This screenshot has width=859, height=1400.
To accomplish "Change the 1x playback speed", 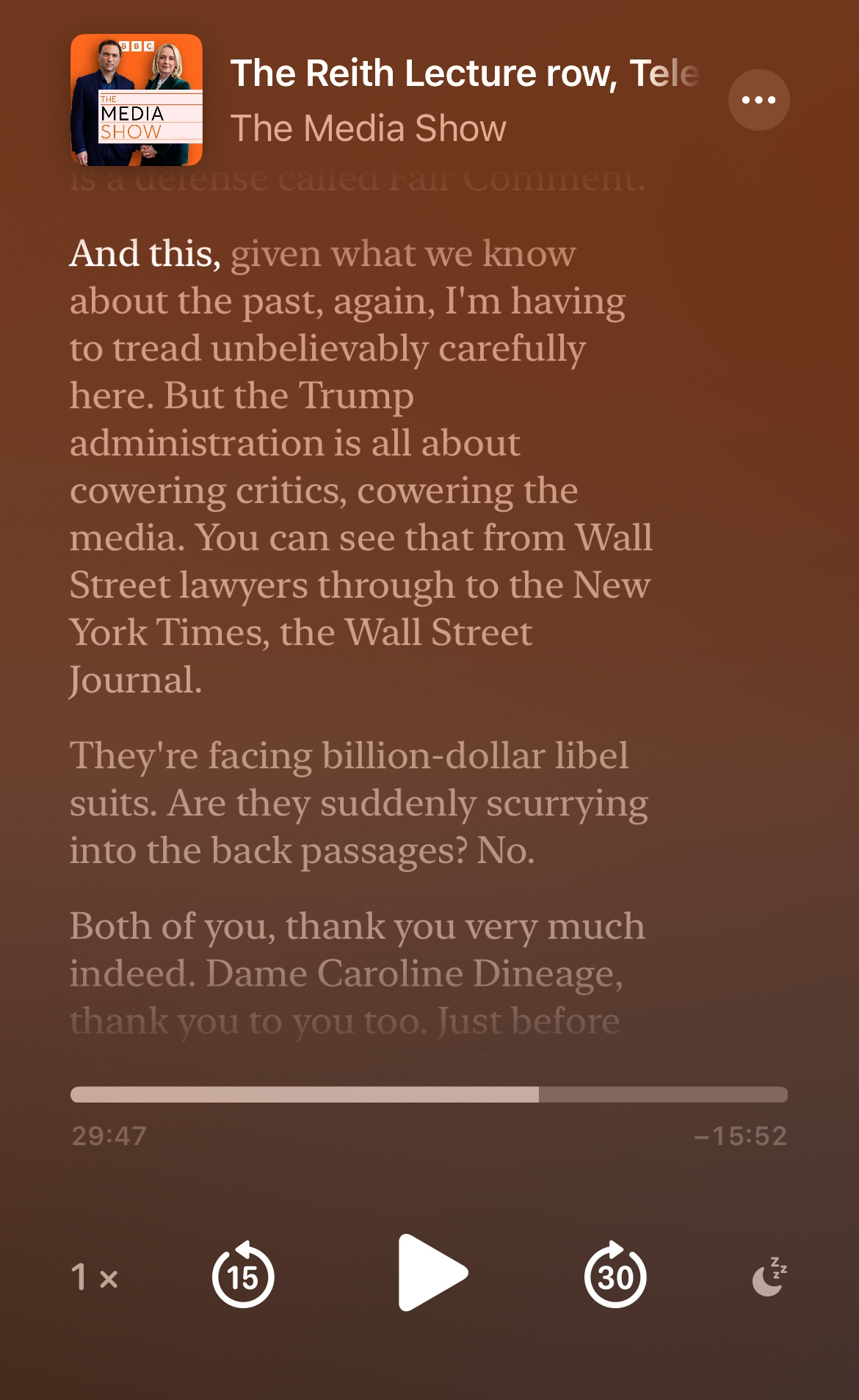I will tap(94, 1277).
